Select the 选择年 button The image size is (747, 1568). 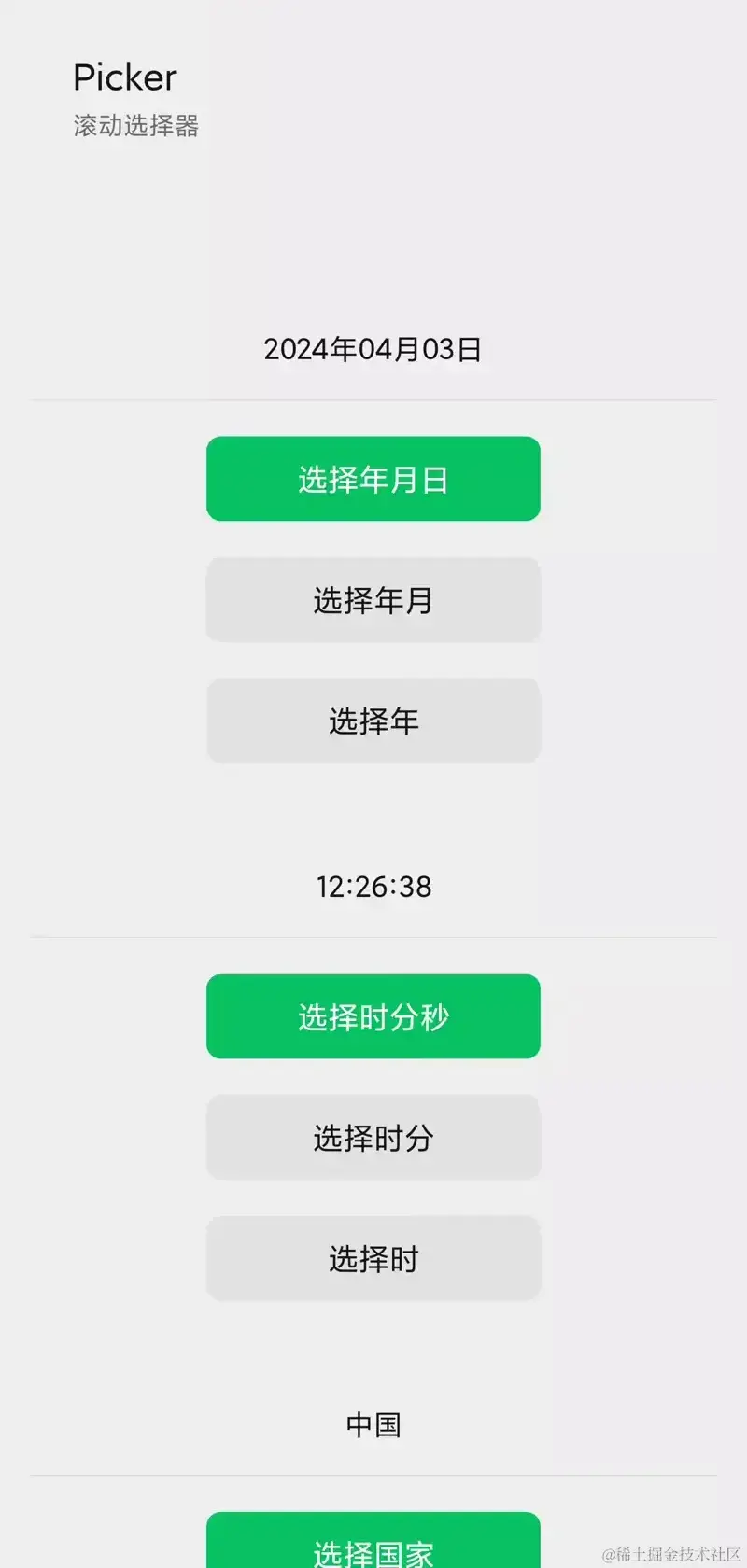(373, 721)
